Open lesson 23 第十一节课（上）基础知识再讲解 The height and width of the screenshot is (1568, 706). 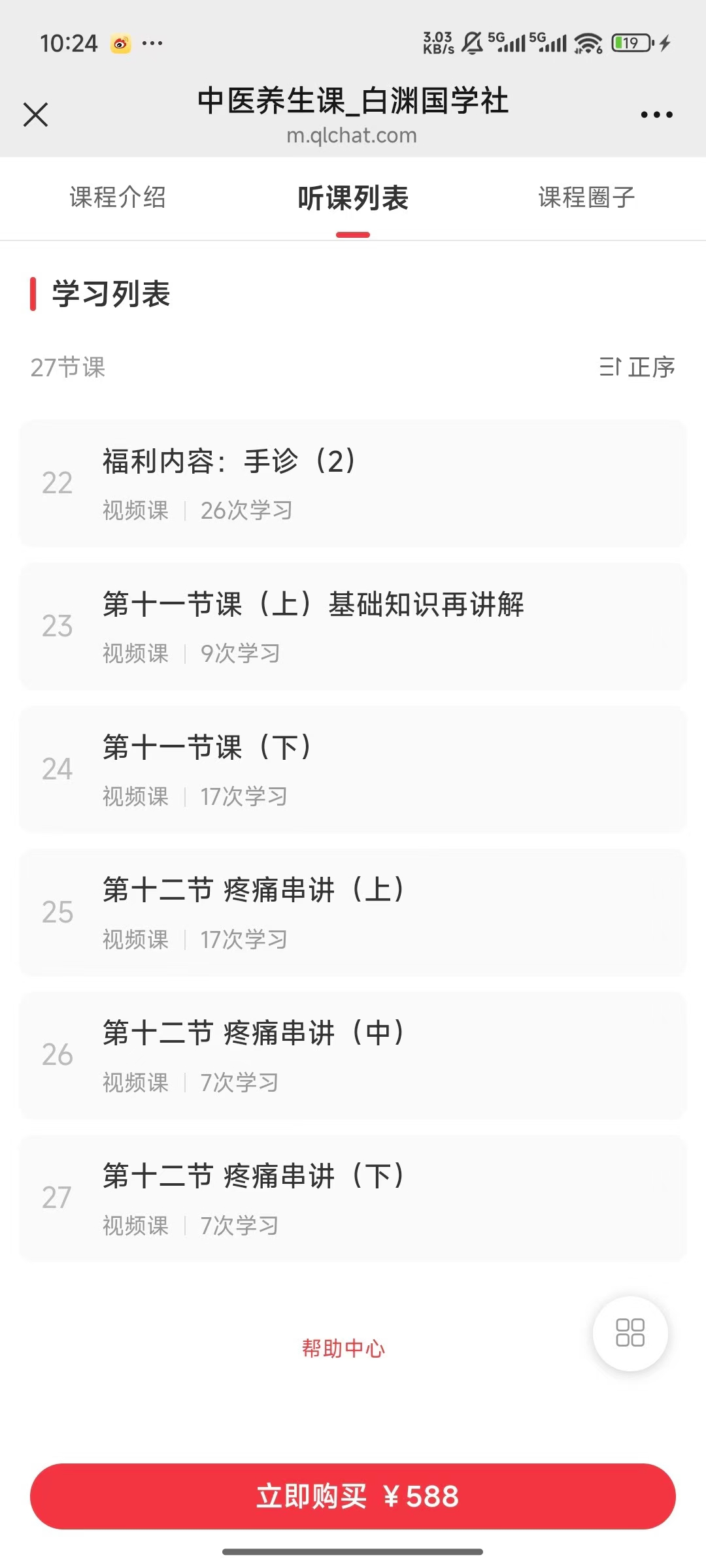[x=353, y=627]
